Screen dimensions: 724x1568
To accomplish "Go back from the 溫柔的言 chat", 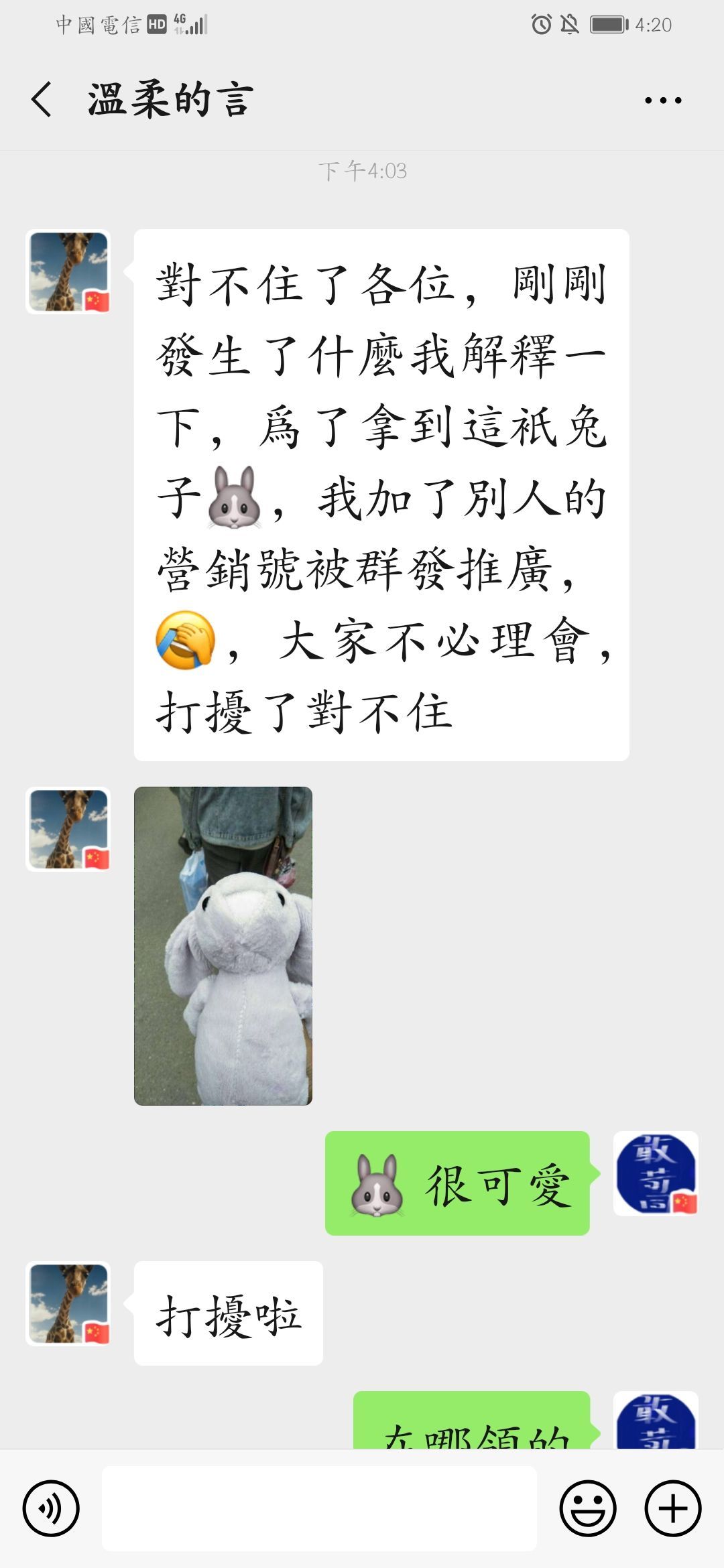I will [42, 100].
